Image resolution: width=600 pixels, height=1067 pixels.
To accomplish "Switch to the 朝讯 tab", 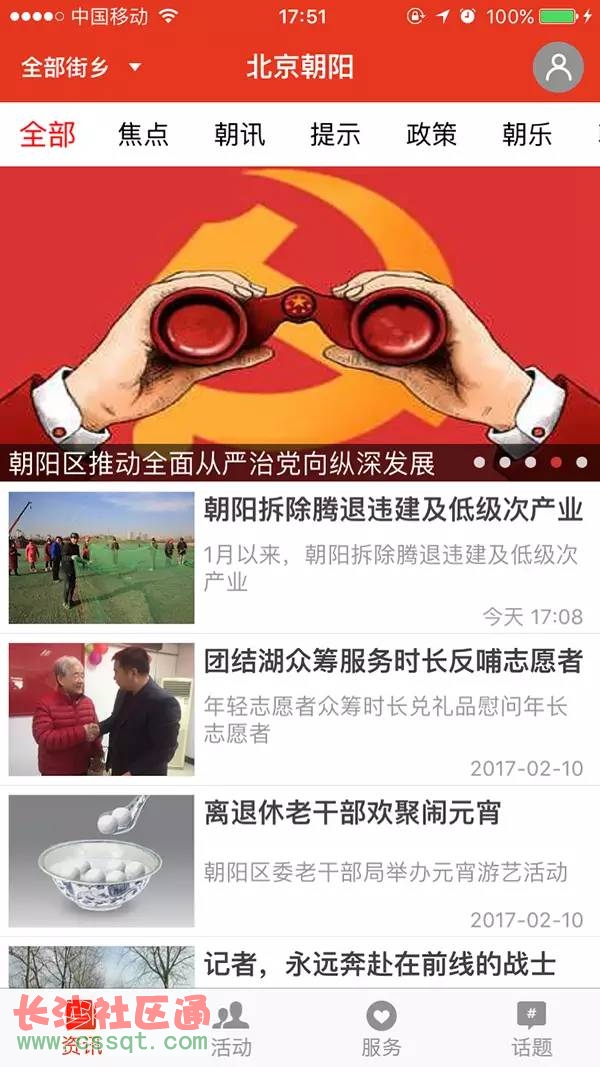I will point(239,134).
